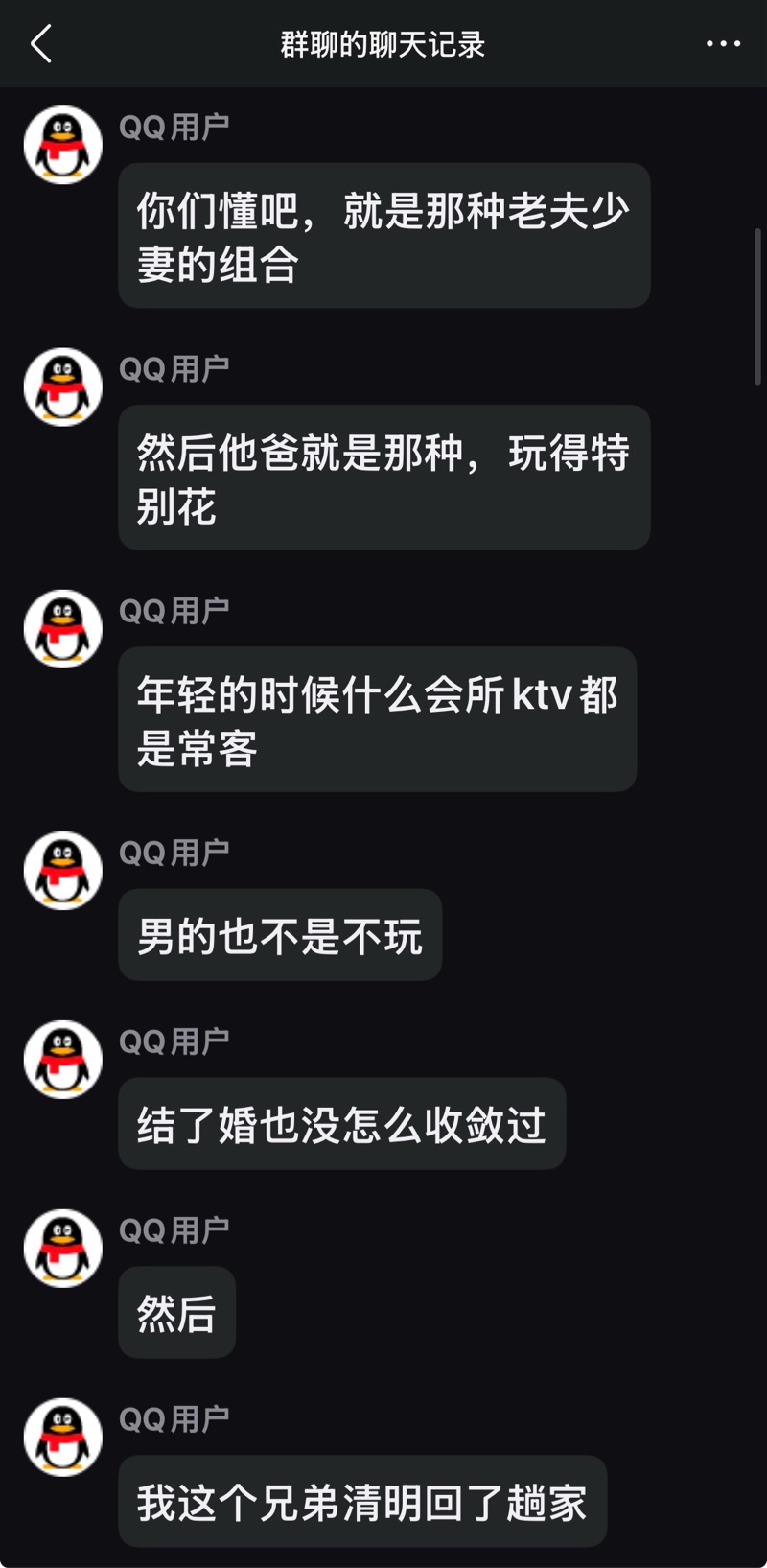Open the three-dot overflow menu
Viewport: 767px width, 1568px height.
[723, 44]
